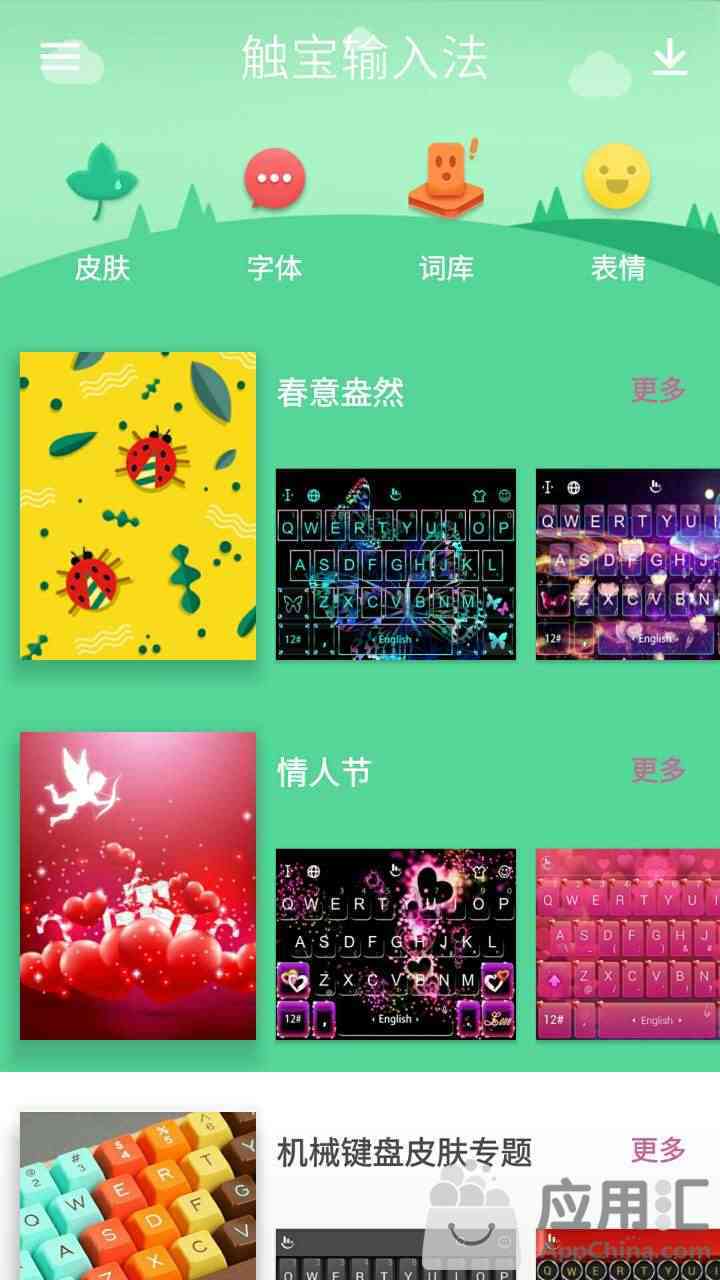The width and height of the screenshot is (720, 1280).
Task: Select the pink sparkle hearts keyboard skin
Action: coord(396,944)
